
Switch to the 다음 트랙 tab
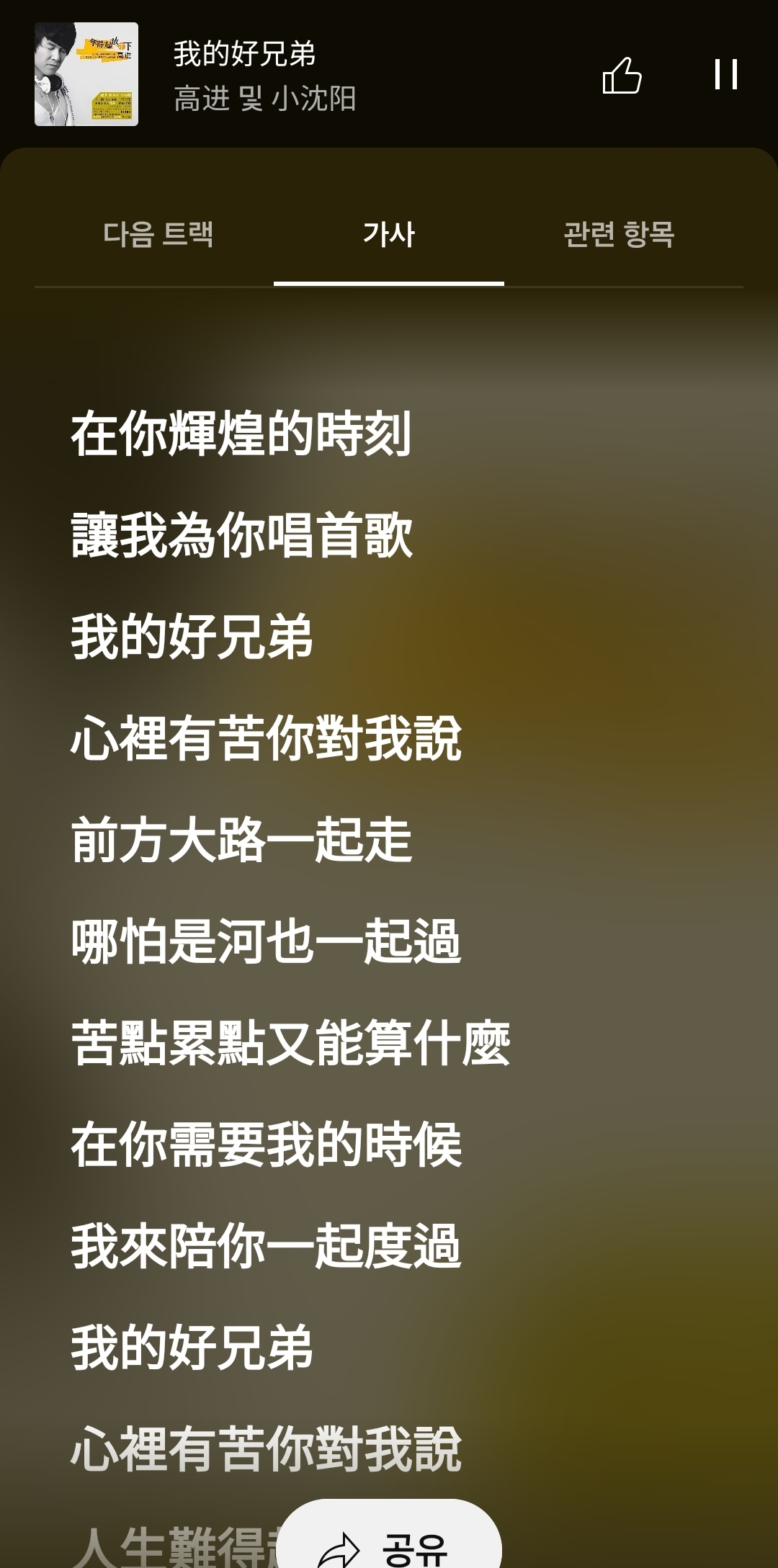click(x=158, y=234)
